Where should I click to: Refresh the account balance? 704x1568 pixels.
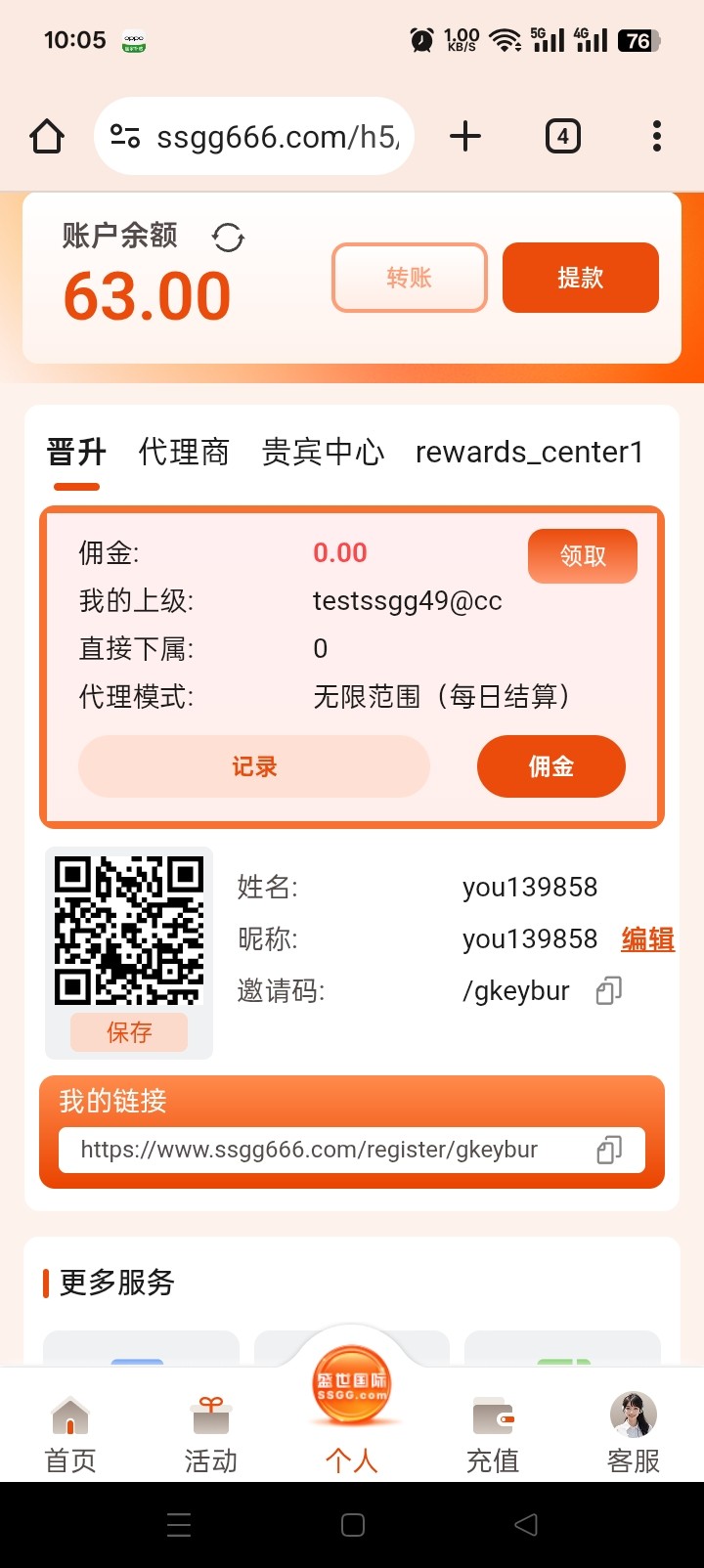228,238
